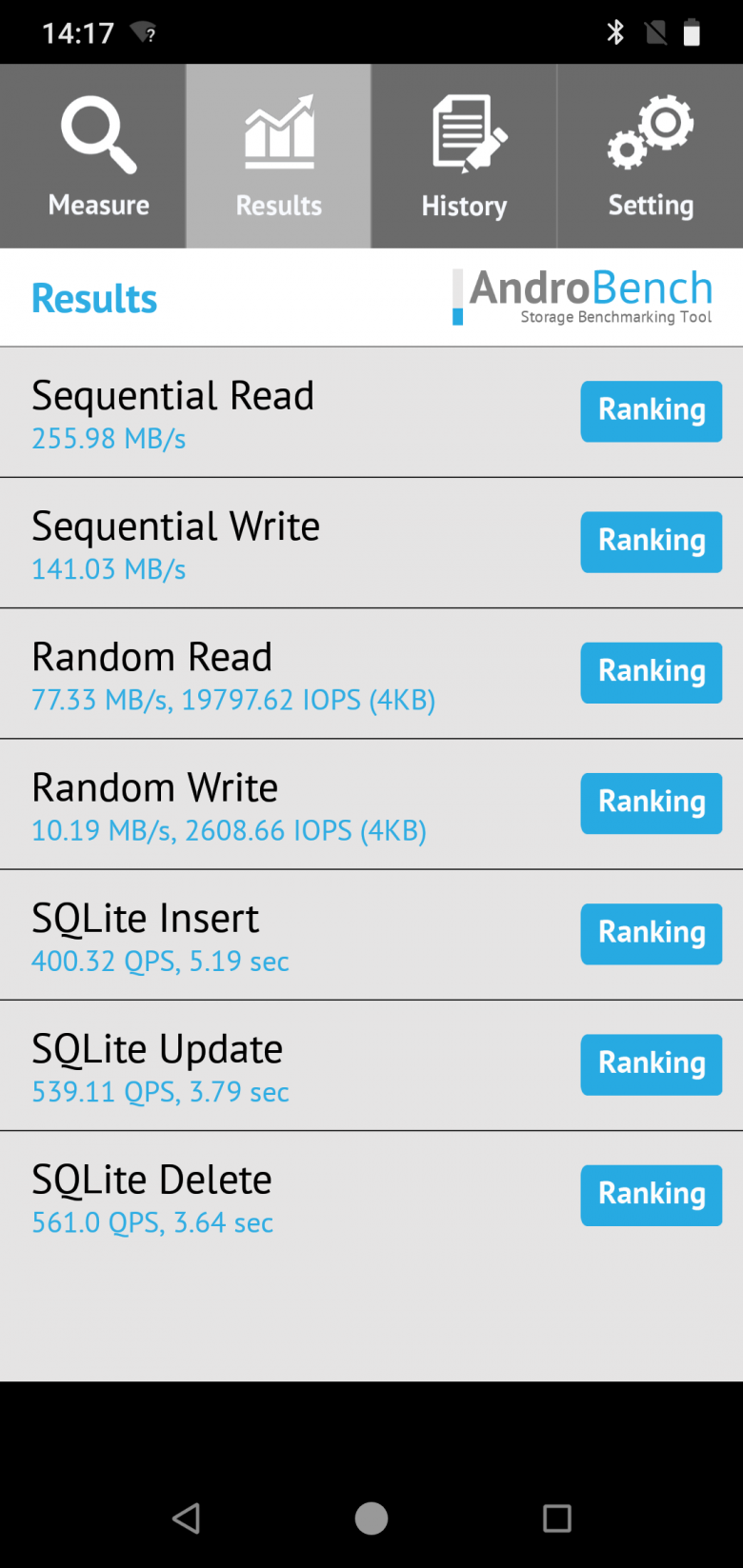Screen dimensions: 743x1568
Task: Select the Results tab
Action: point(278,157)
